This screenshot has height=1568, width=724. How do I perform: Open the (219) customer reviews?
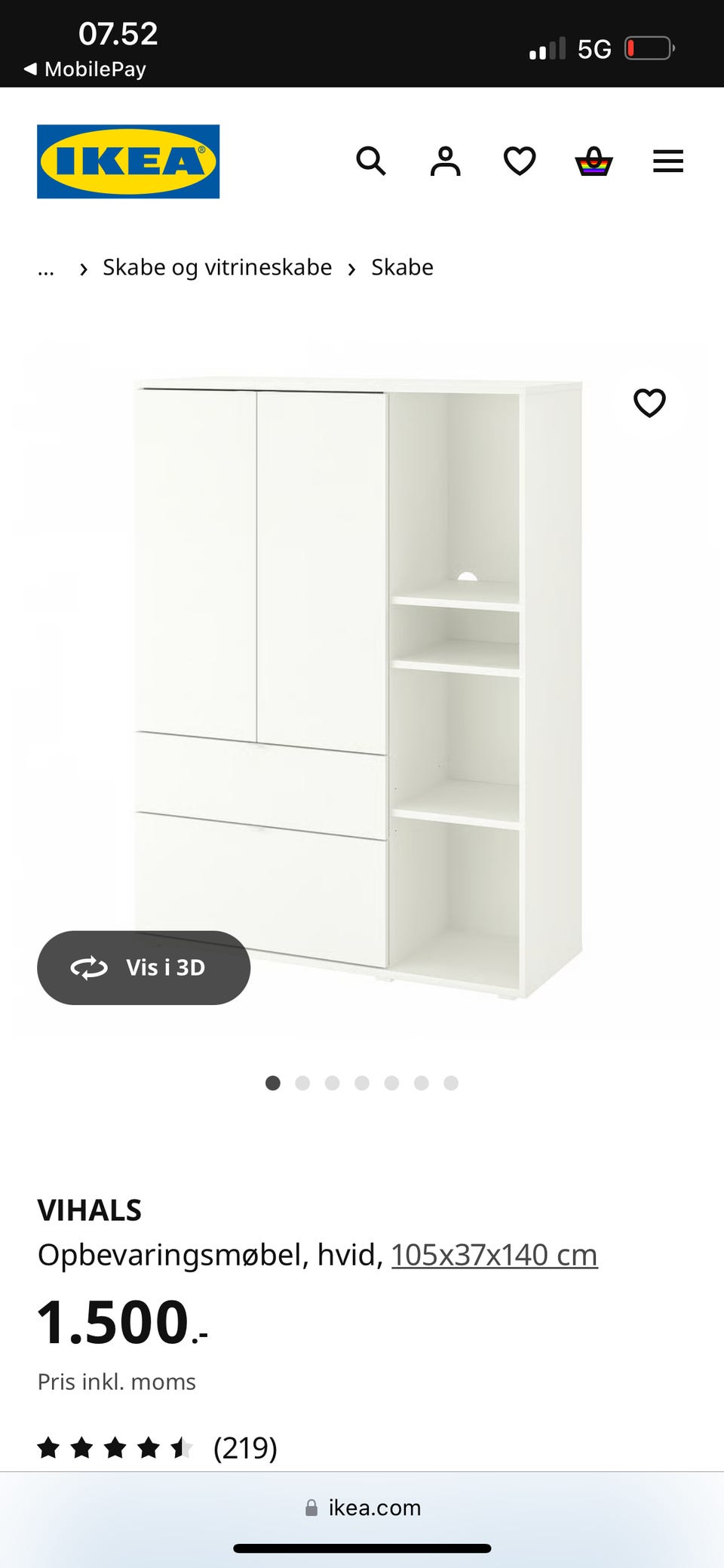pyautogui.click(x=245, y=1448)
